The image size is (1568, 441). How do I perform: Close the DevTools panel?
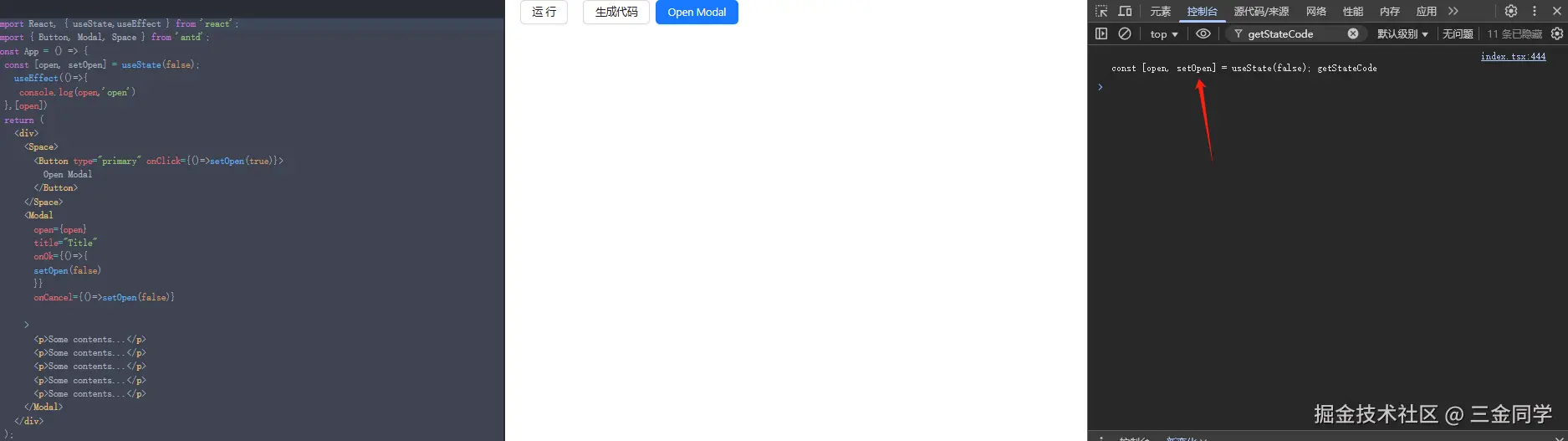click(1557, 11)
